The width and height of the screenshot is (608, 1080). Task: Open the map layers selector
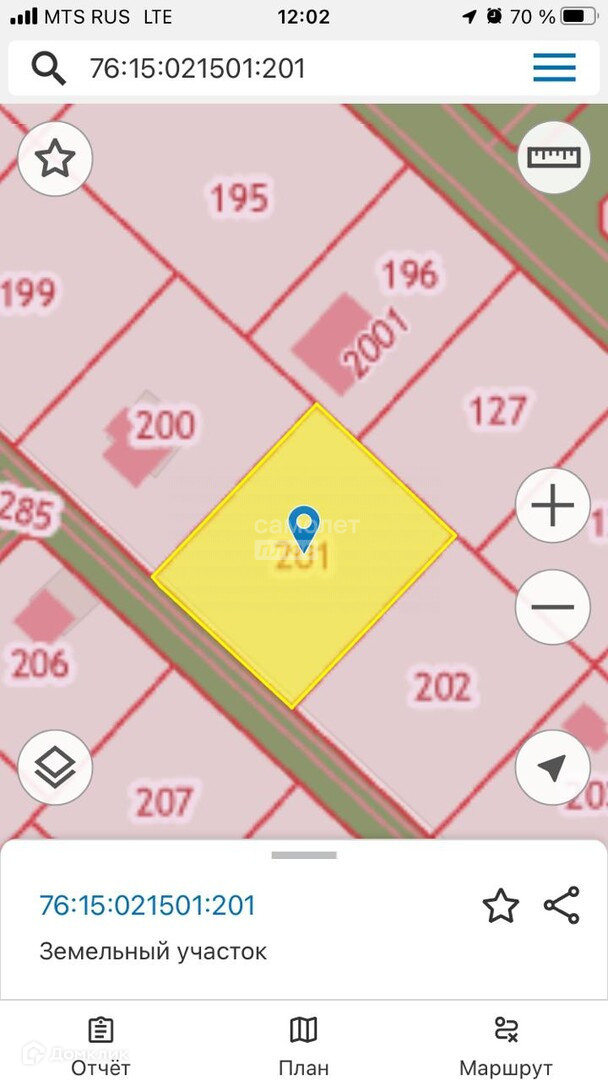(x=55, y=767)
